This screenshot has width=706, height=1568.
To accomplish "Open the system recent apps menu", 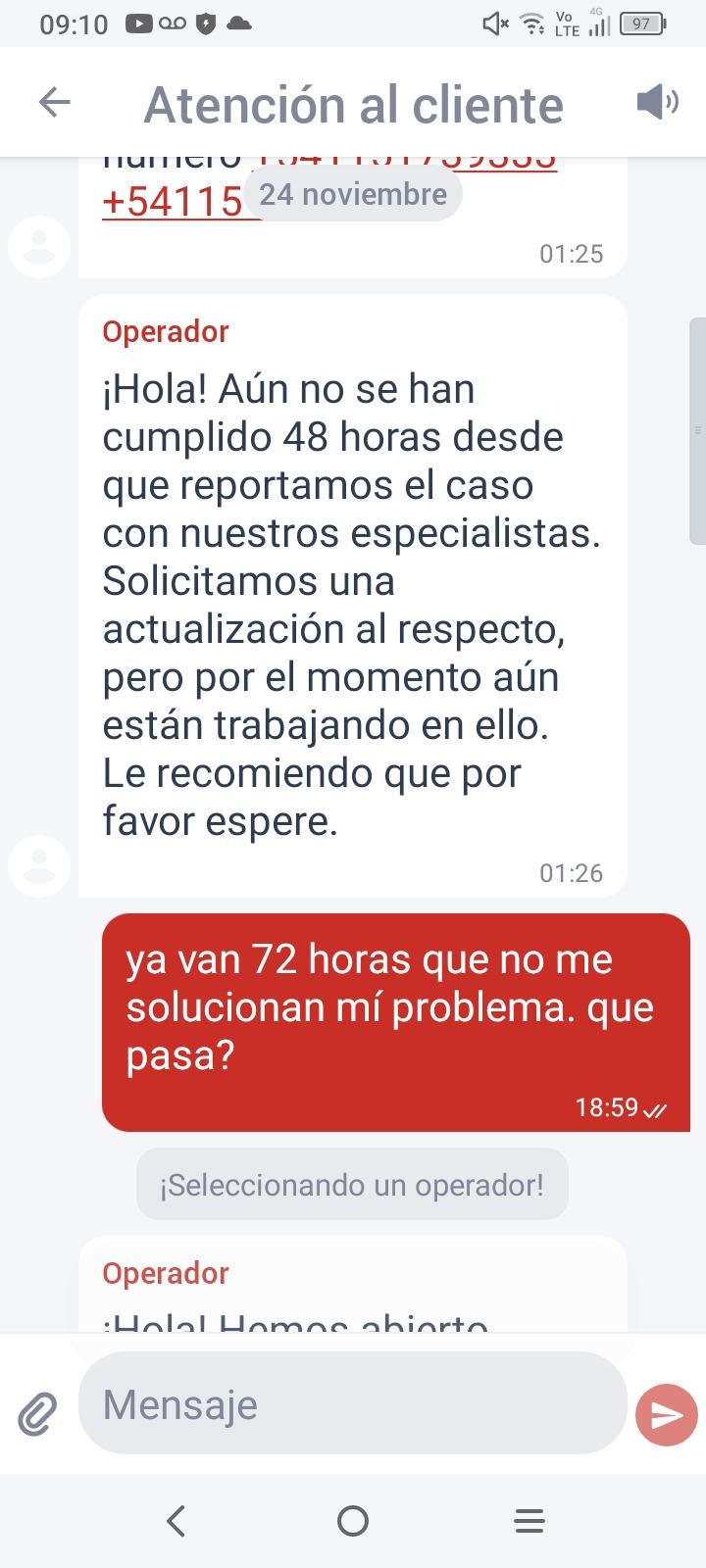I will point(529,1521).
